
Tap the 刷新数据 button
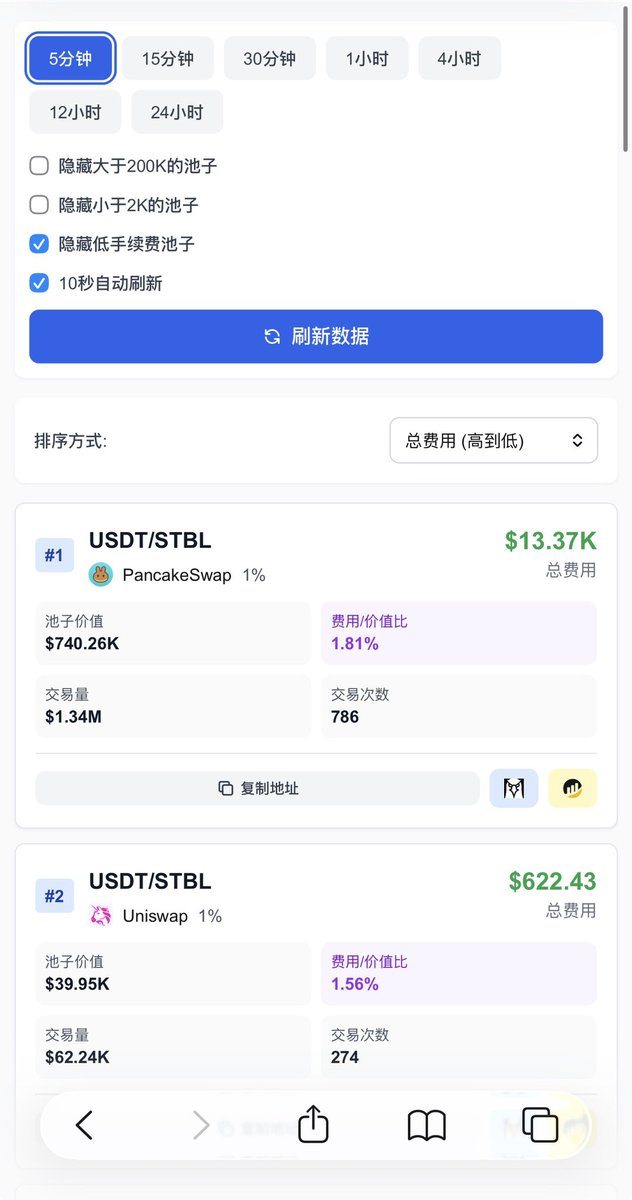[316, 336]
